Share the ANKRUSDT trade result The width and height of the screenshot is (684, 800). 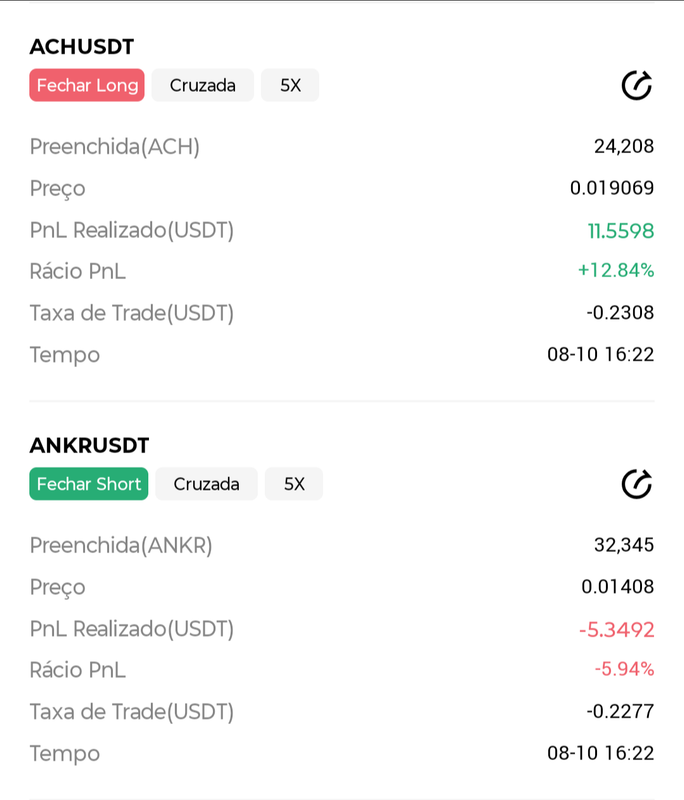click(636, 484)
